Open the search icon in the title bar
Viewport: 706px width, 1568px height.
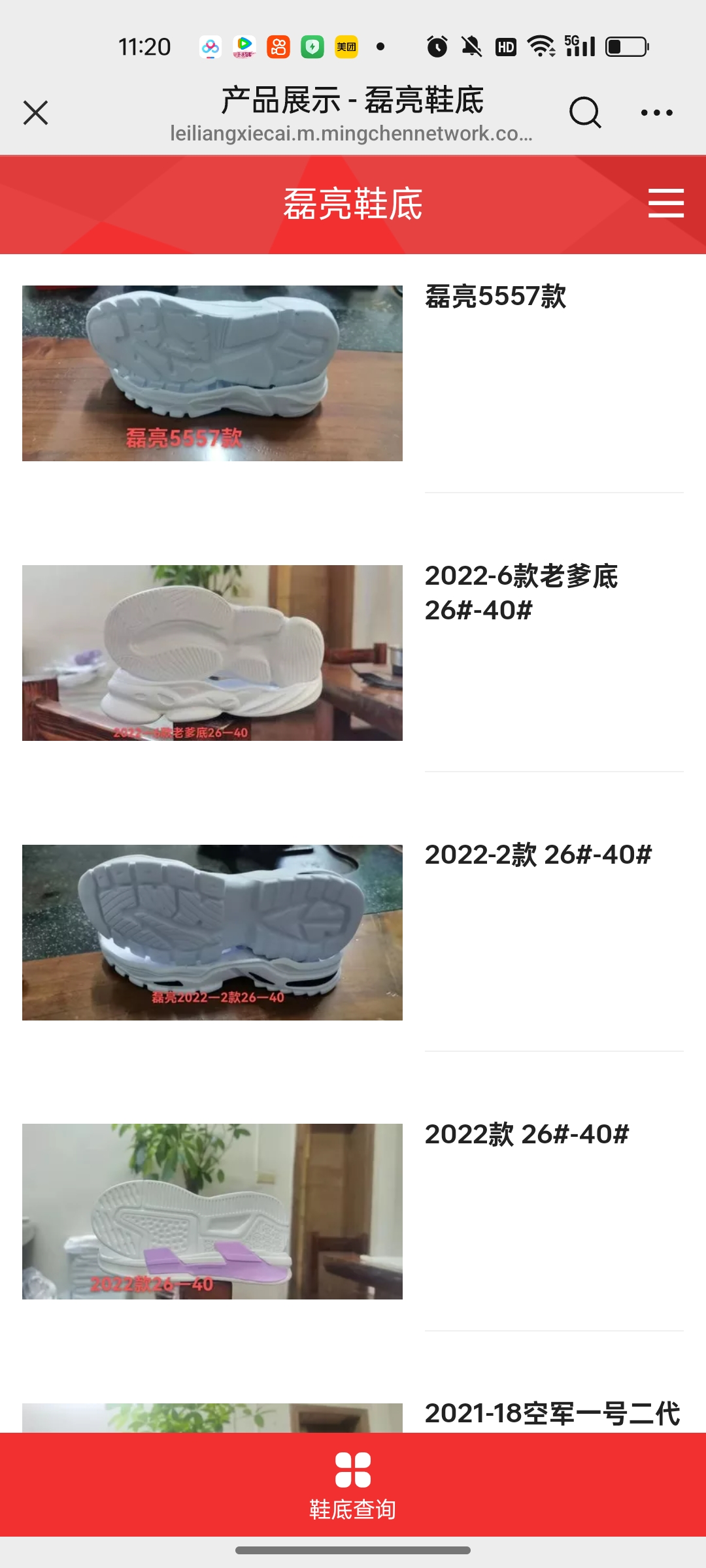click(x=584, y=112)
